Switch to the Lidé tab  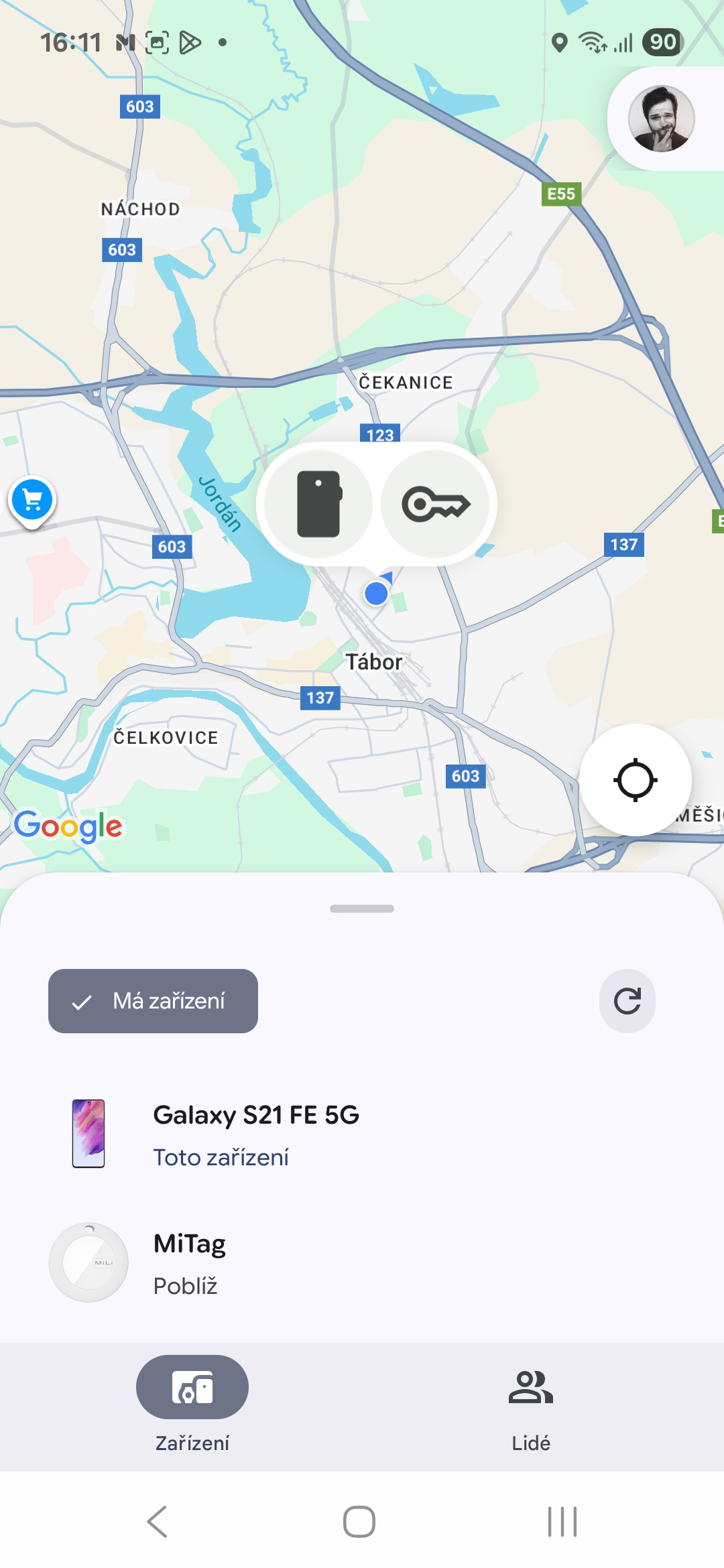(x=530, y=1403)
